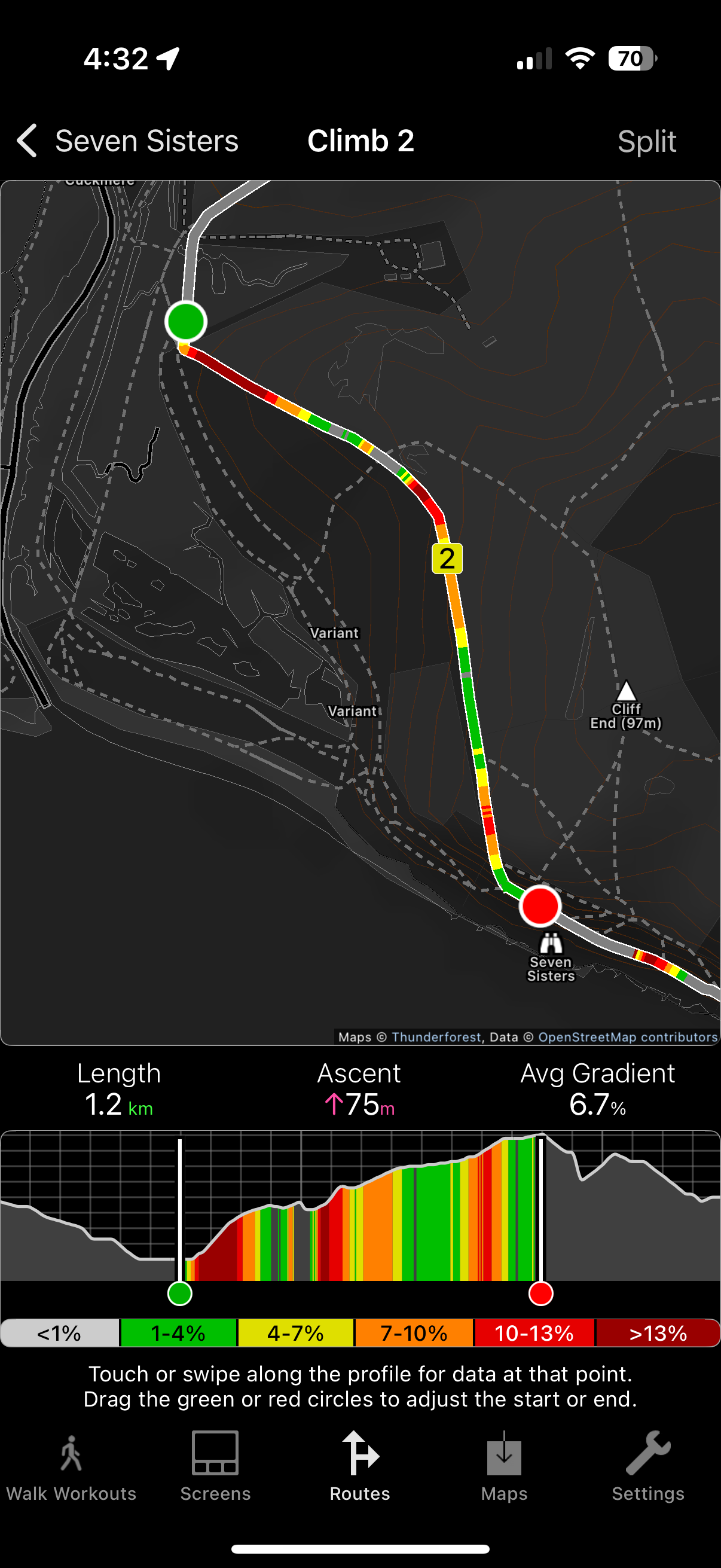721x1568 pixels.
Task: Go back to Seven Sisters
Action: 128,141
